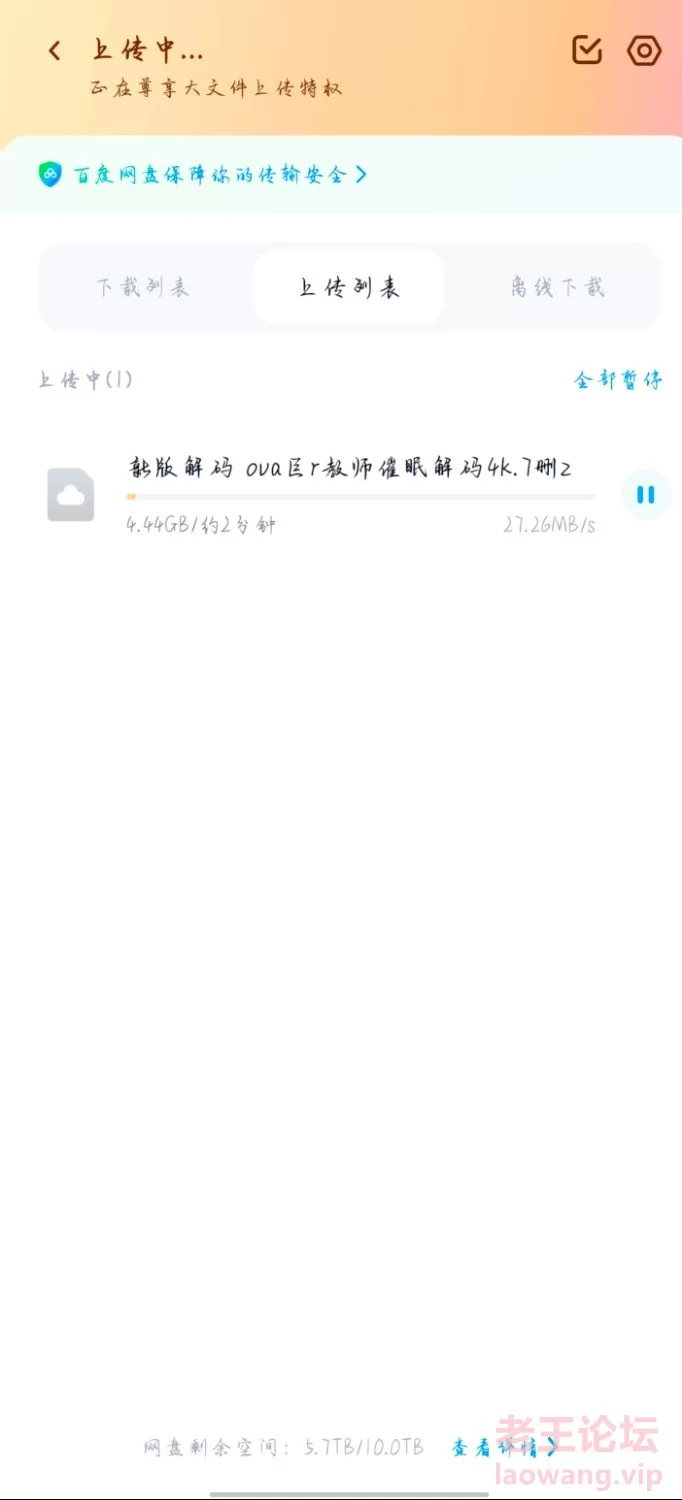Pause the uploading file with the pause button
Viewport: 682px width, 1500px height.
(645, 494)
